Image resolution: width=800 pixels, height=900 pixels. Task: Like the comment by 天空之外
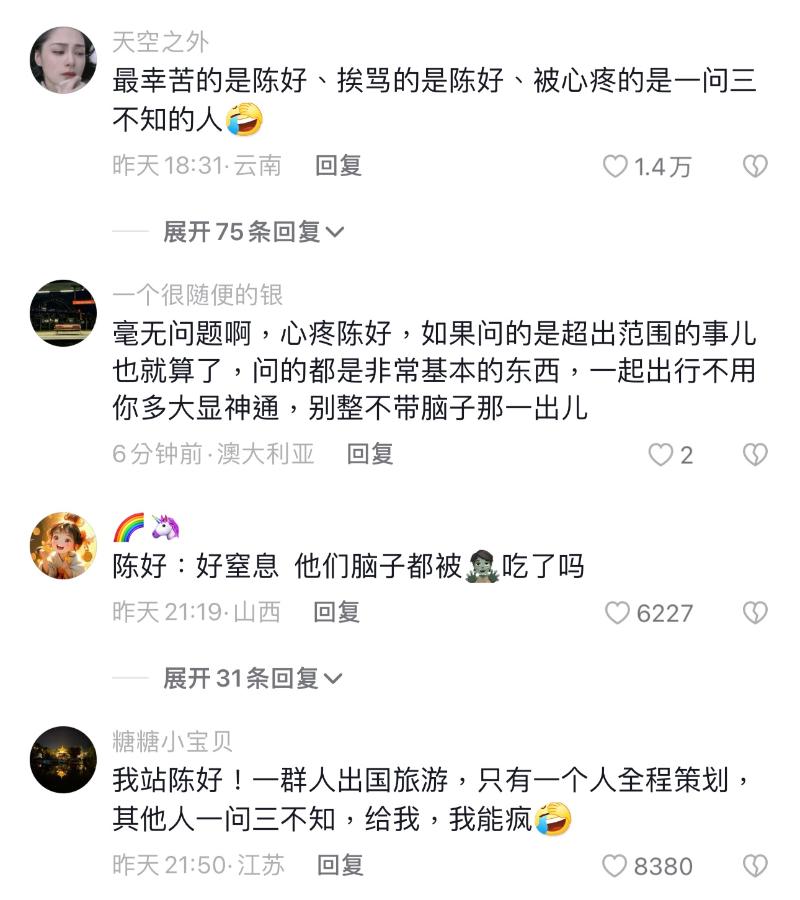click(615, 167)
